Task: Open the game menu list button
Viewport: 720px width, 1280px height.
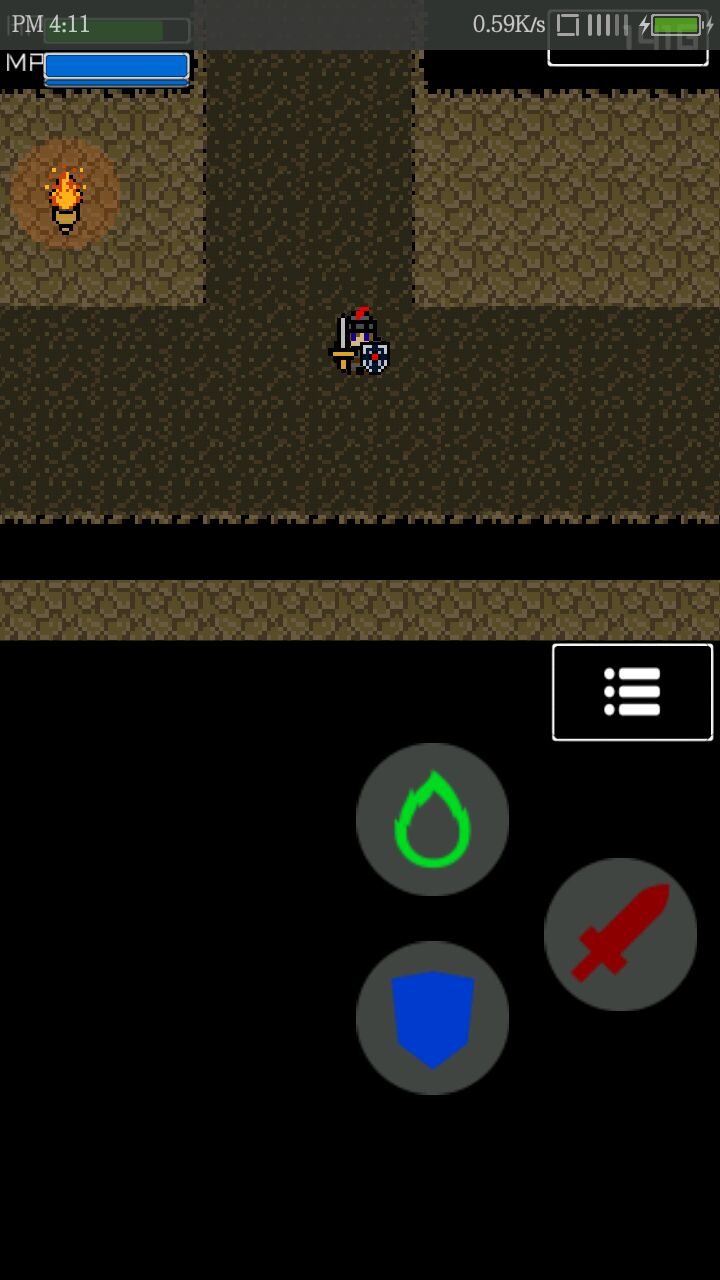Action: [x=632, y=692]
